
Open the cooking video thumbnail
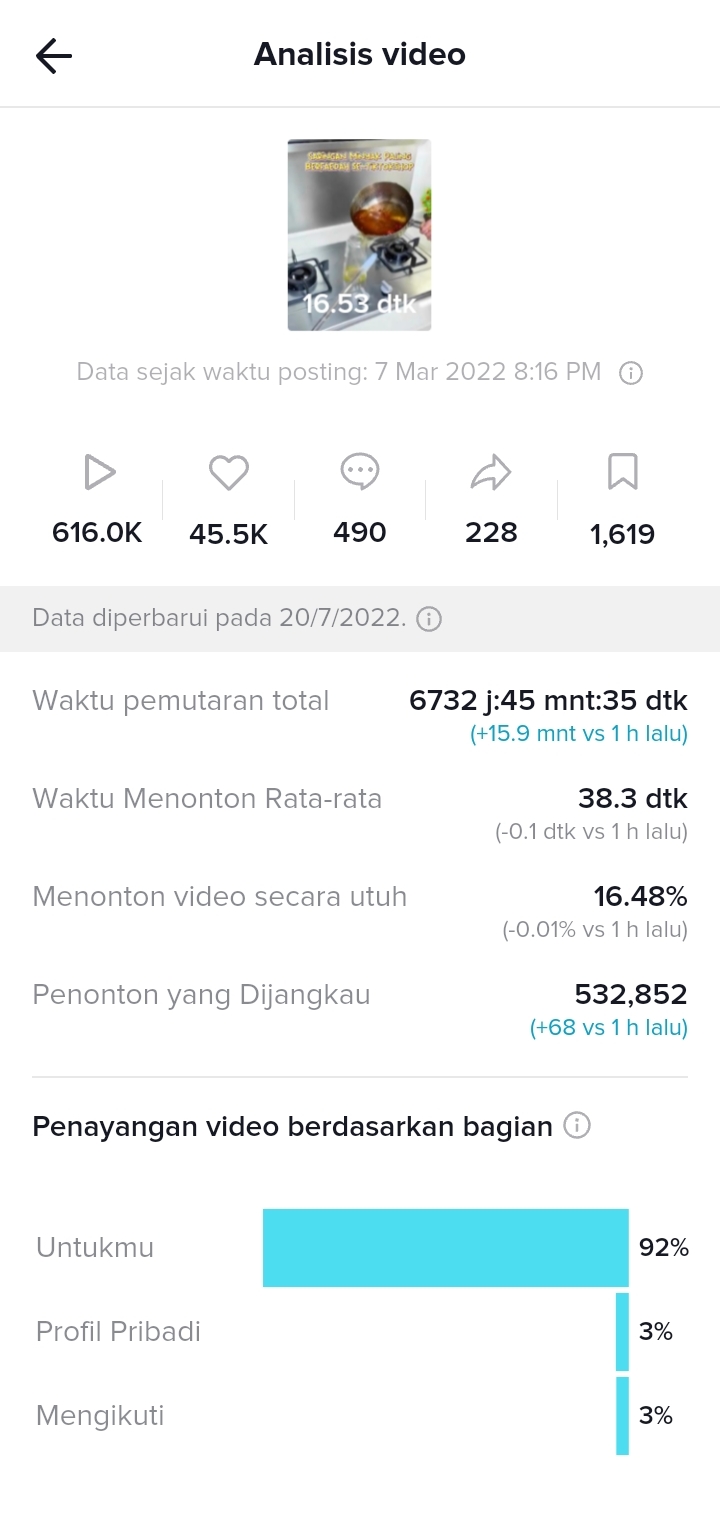(x=359, y=235)
